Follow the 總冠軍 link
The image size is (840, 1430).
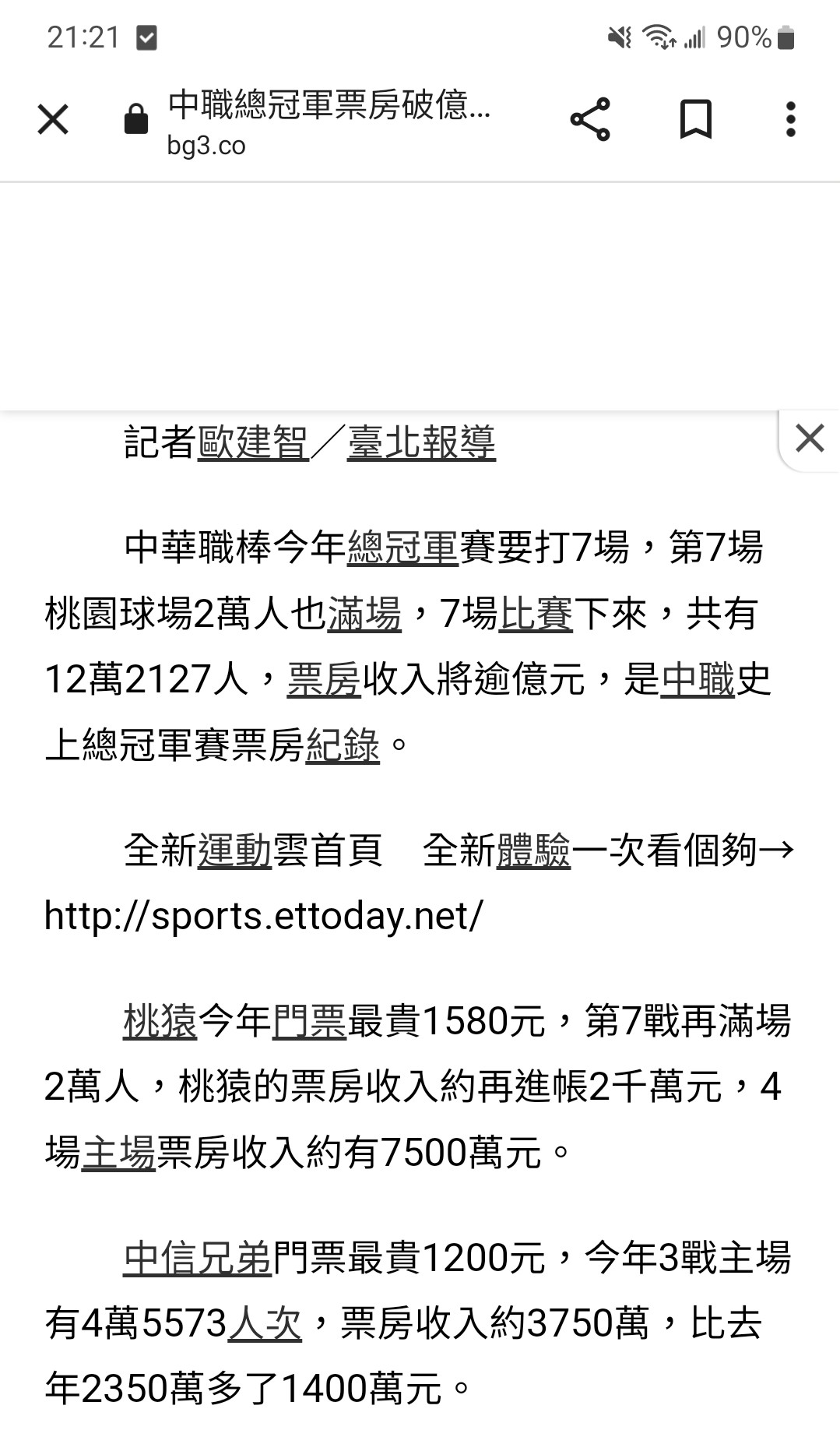(402, 548)
